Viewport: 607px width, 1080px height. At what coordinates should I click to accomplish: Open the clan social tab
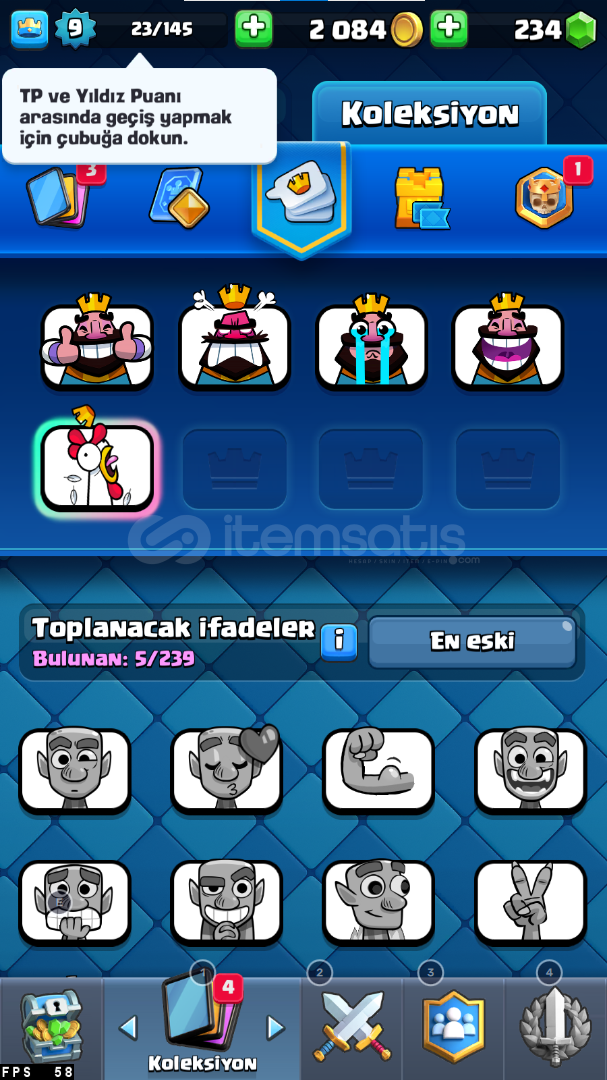(453, 1025)
